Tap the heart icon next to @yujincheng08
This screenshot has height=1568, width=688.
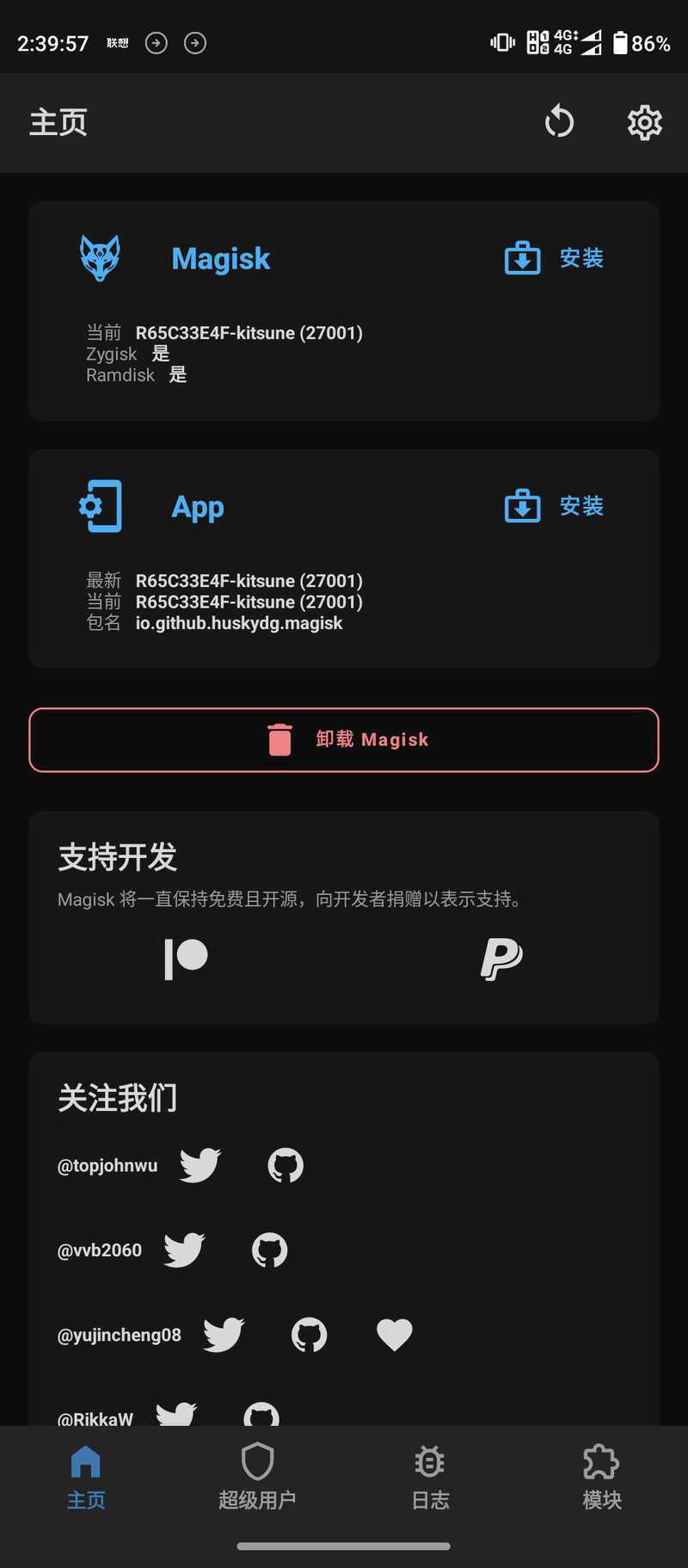[x=395, y=1335]
